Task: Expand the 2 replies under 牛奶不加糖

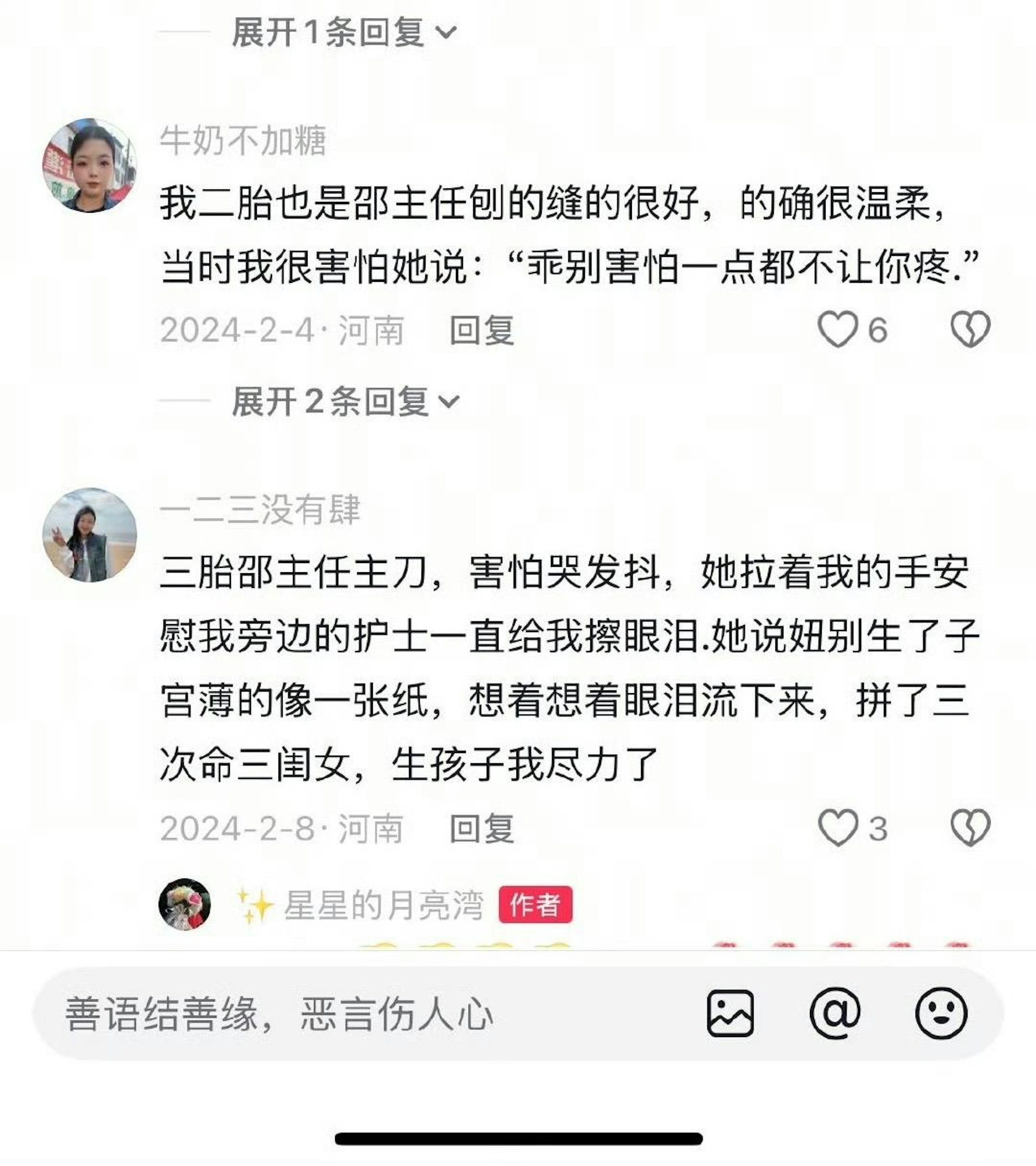Action: pos(345,402)
